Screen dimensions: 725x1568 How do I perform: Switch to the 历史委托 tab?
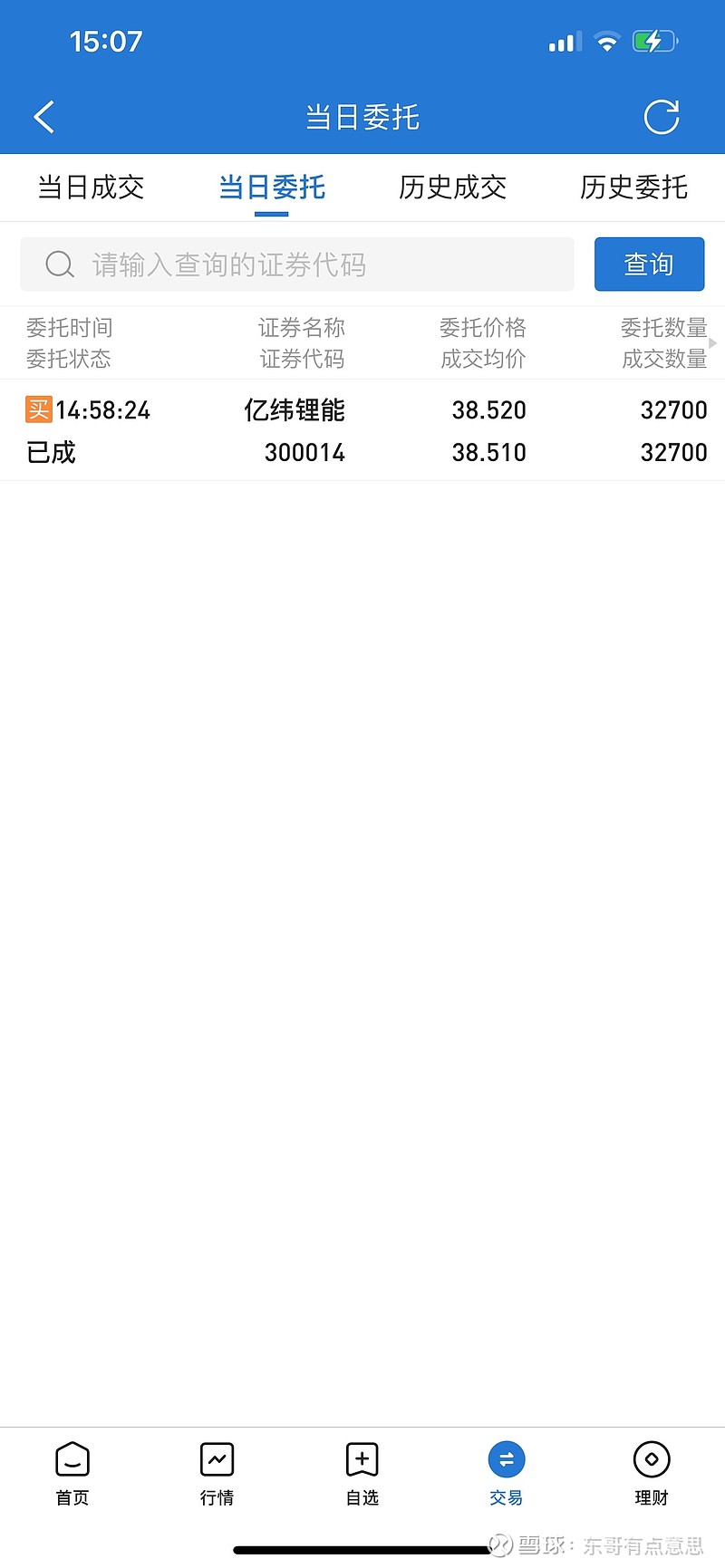(x=633, y=188)
